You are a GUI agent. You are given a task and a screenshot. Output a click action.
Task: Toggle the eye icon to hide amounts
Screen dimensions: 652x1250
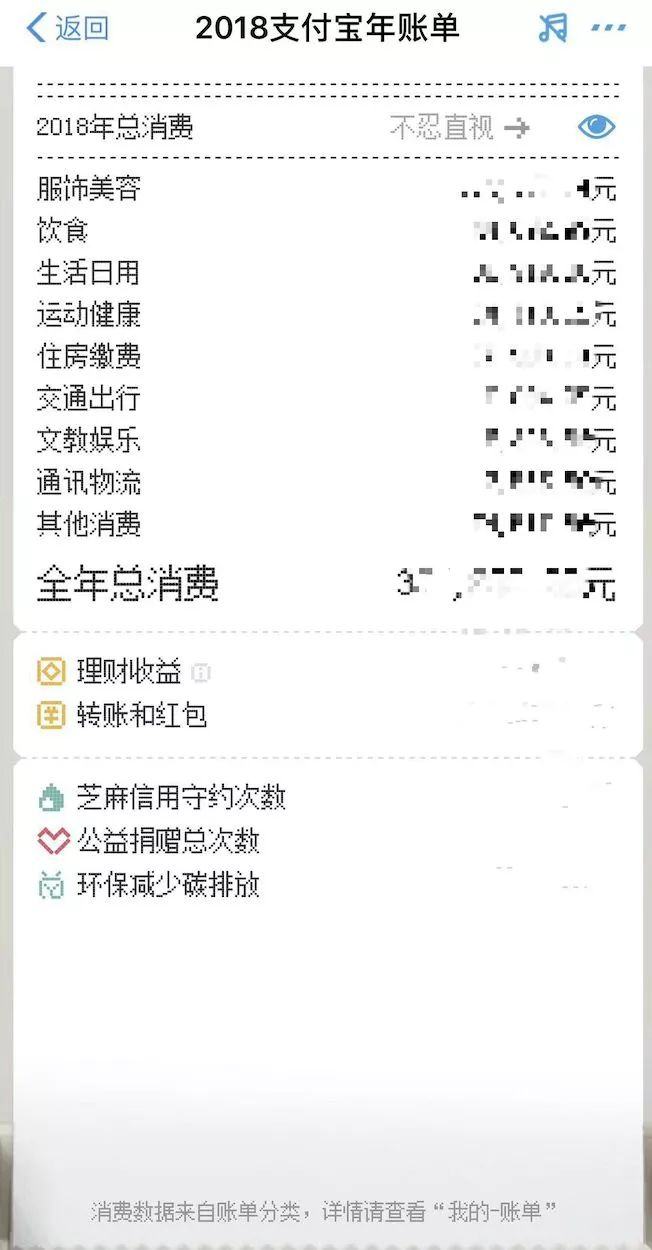[x=596, y=127]
